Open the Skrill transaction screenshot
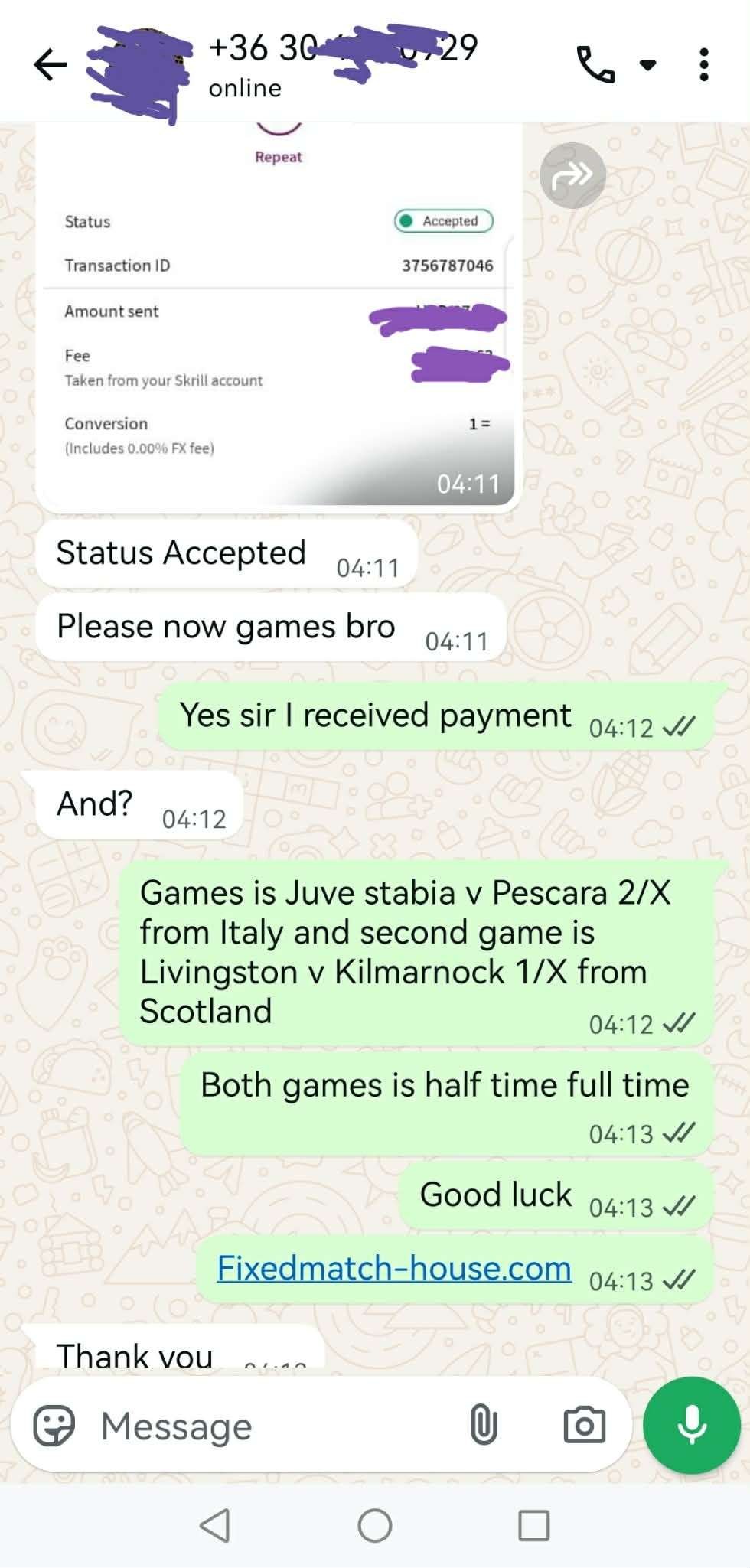The width and height of the screenshot is (750, 1568). click(279, 321)
